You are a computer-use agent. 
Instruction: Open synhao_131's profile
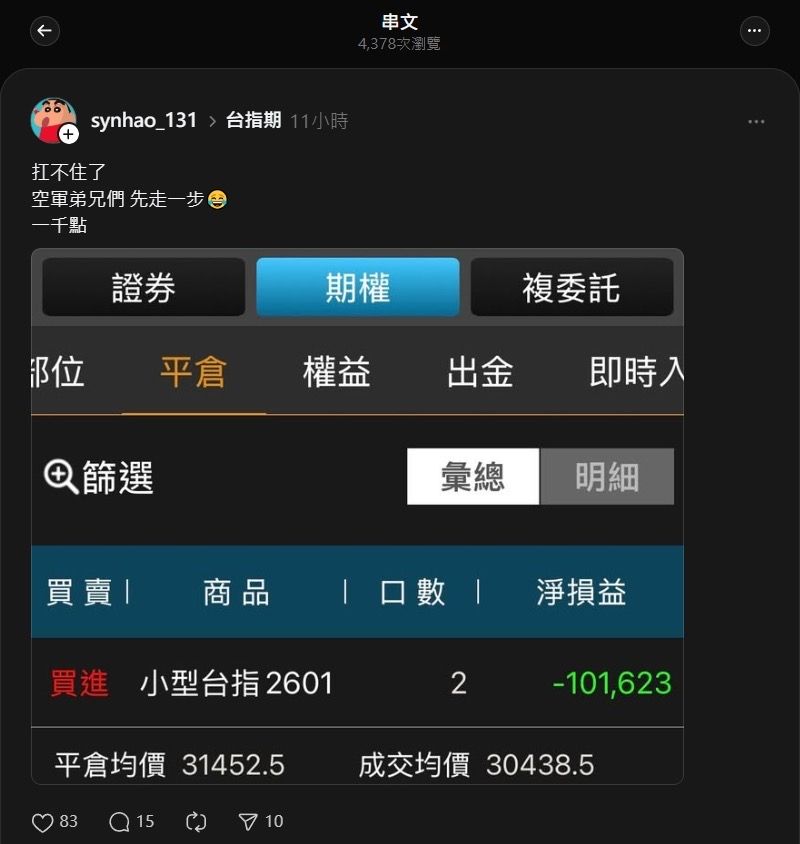pos(145,121)
